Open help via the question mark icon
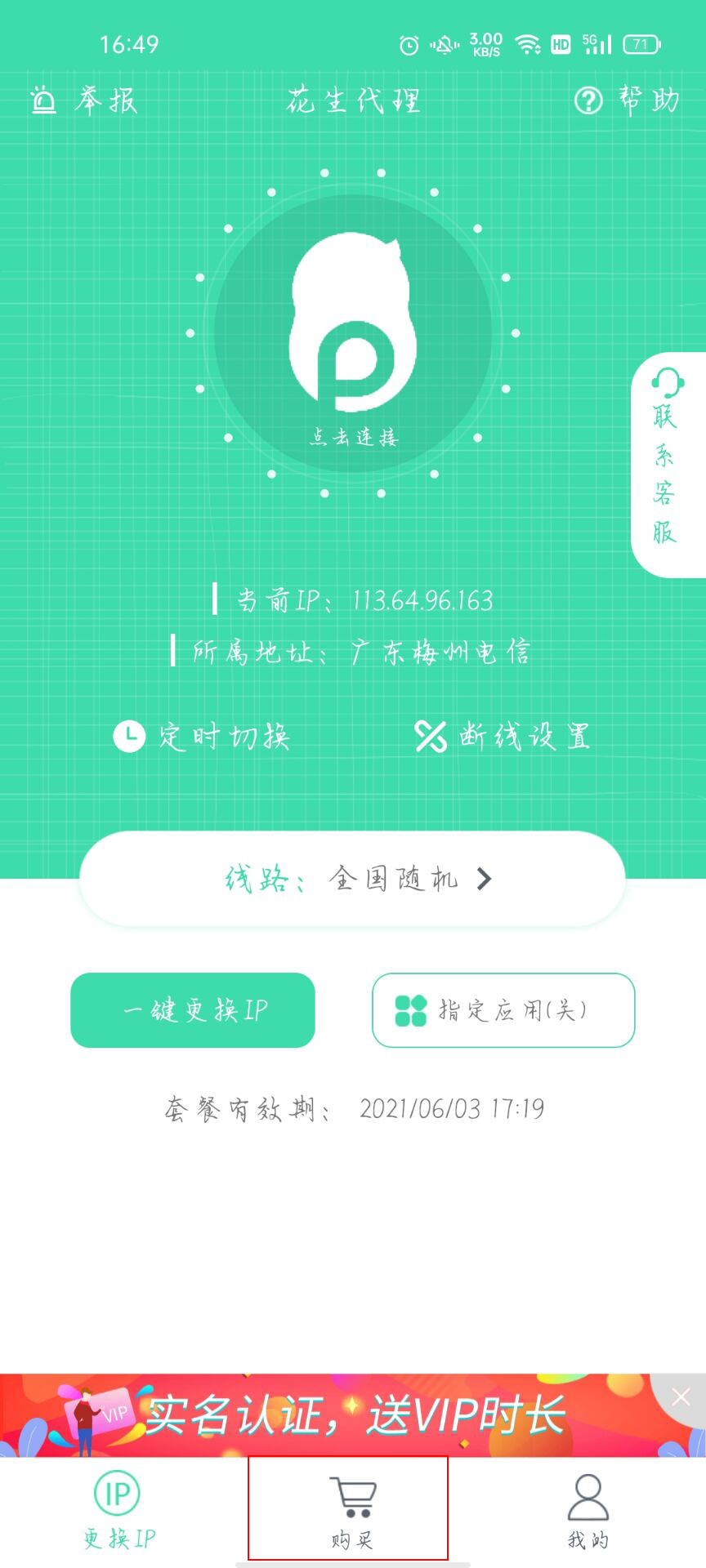The height and width of the screenshot is (1568, 706). tap(590, 100)
